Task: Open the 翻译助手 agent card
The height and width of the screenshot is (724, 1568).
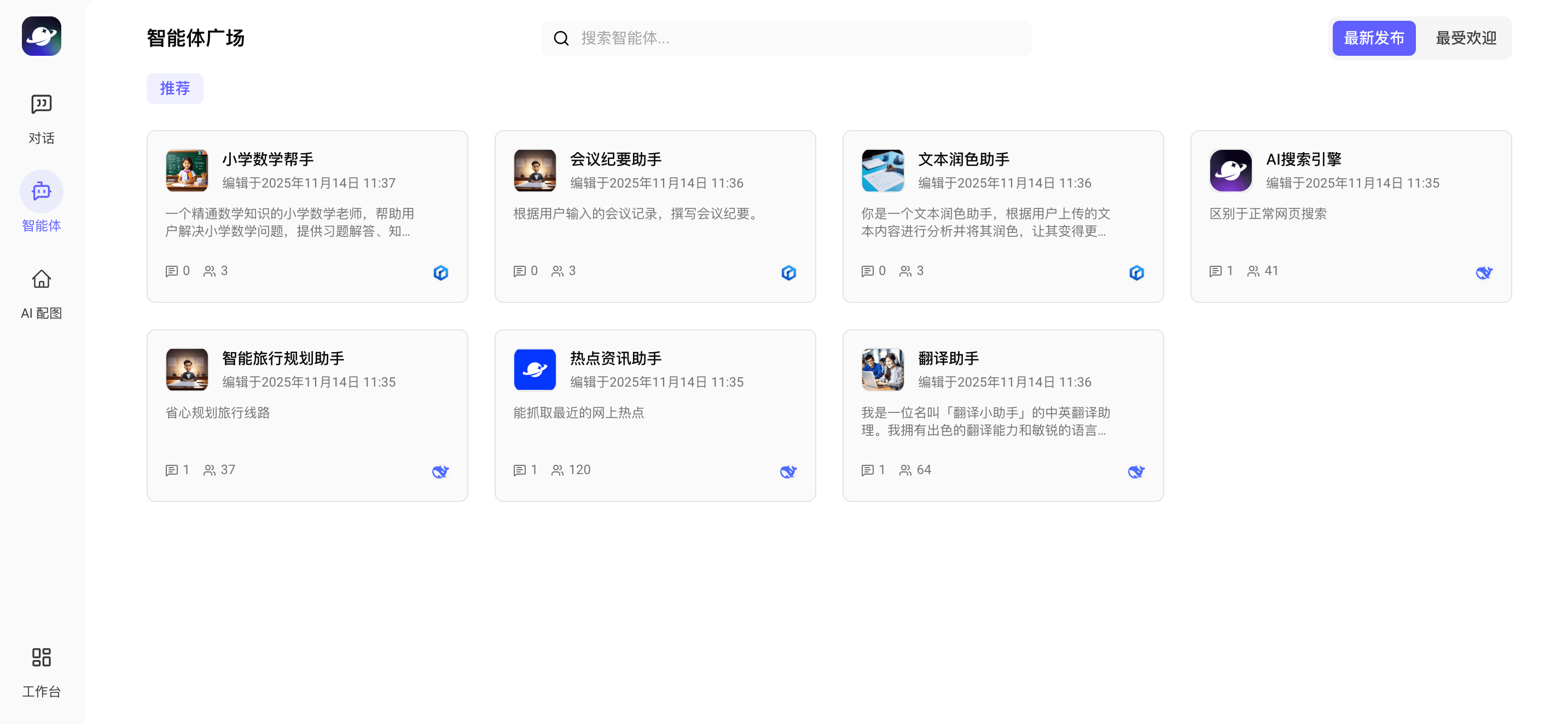Action: click(1002, 415)
